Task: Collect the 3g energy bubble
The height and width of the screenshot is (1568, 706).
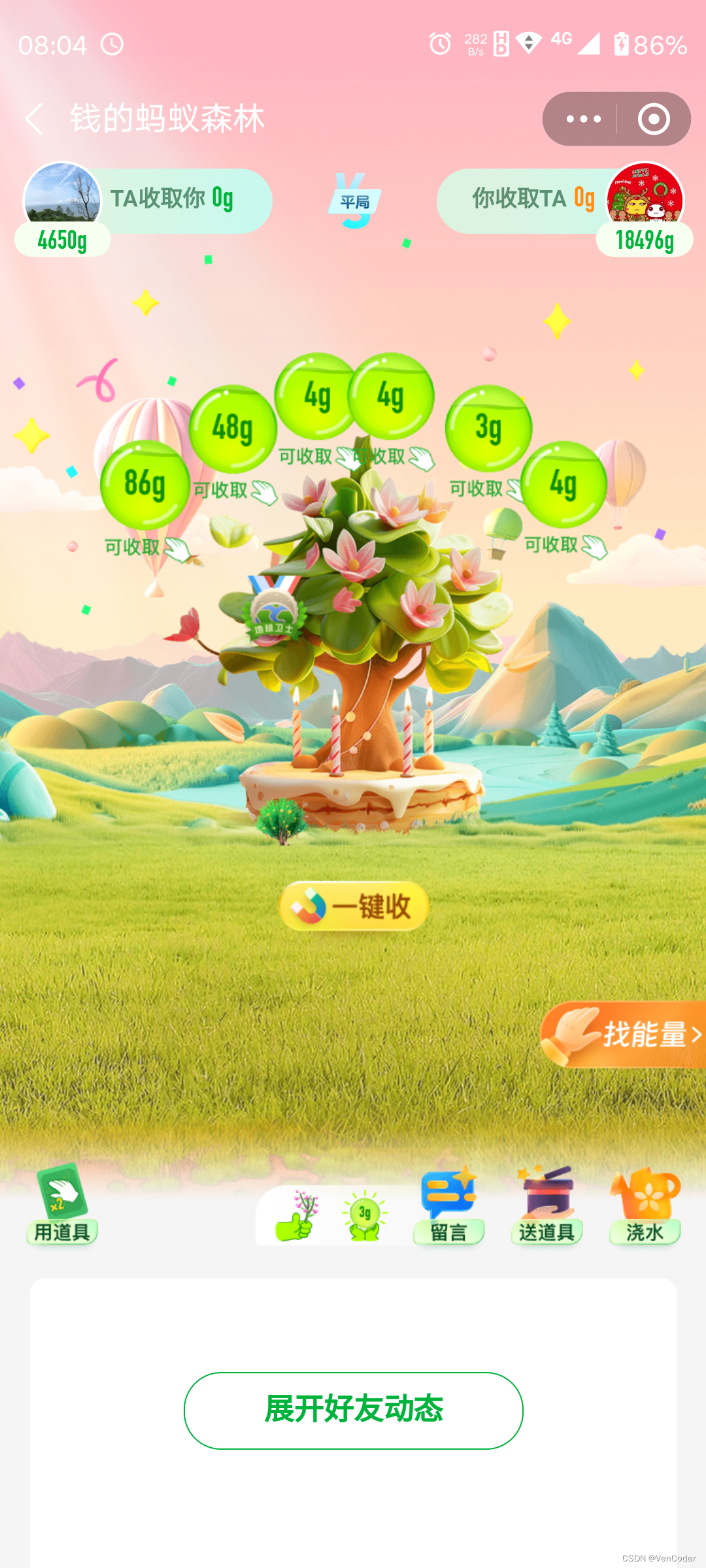Action: tap(488, 428)
